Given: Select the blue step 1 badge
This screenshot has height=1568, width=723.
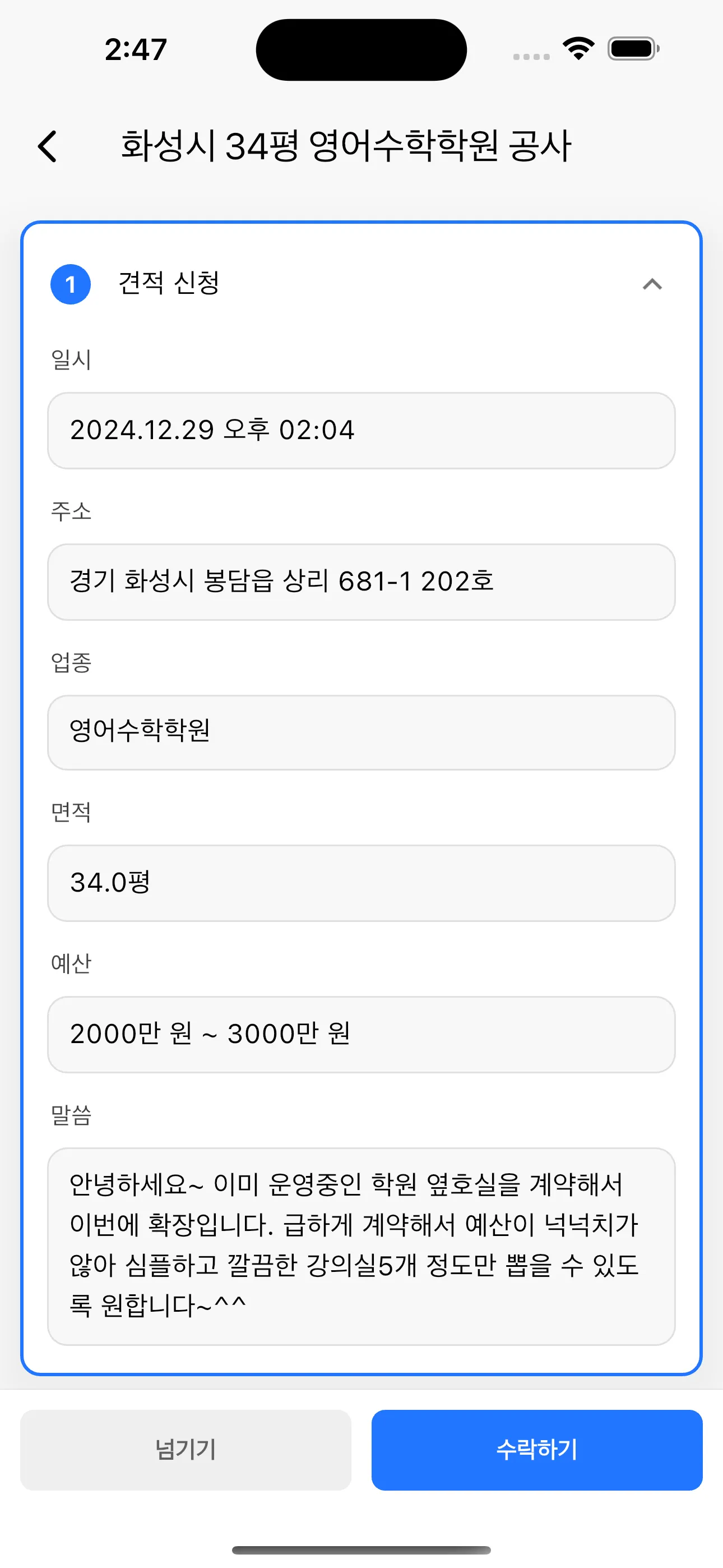Looking at the screenshot, I should point(71,284).
